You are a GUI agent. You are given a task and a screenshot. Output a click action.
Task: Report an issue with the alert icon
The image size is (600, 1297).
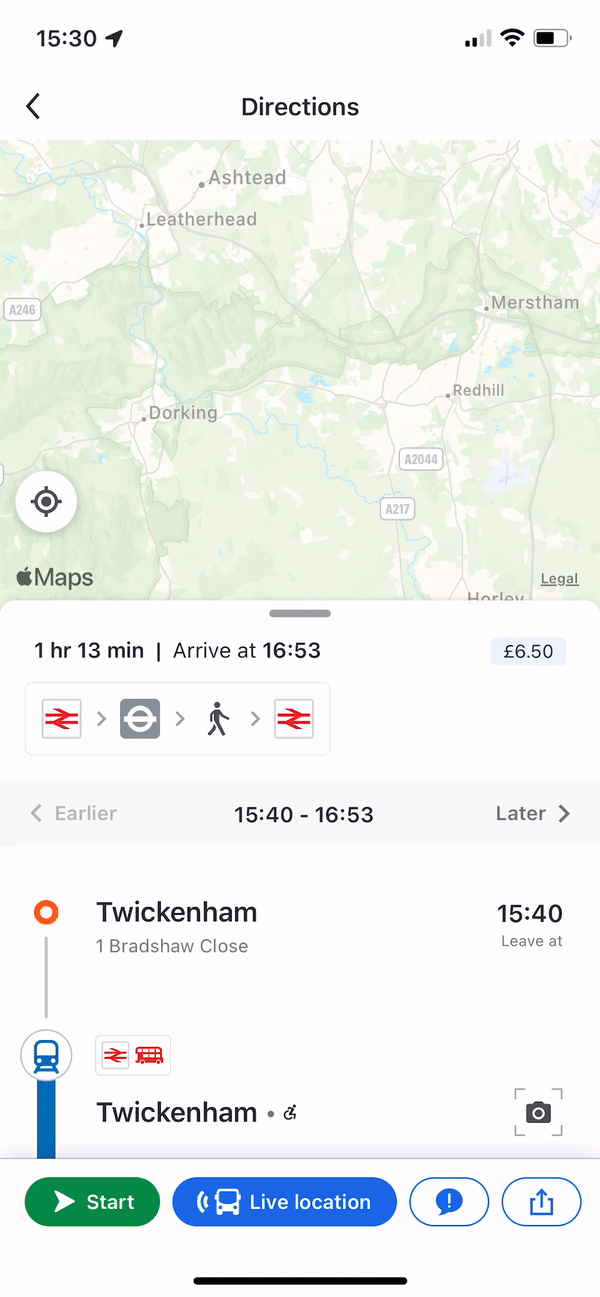[x=449, y=1202]
